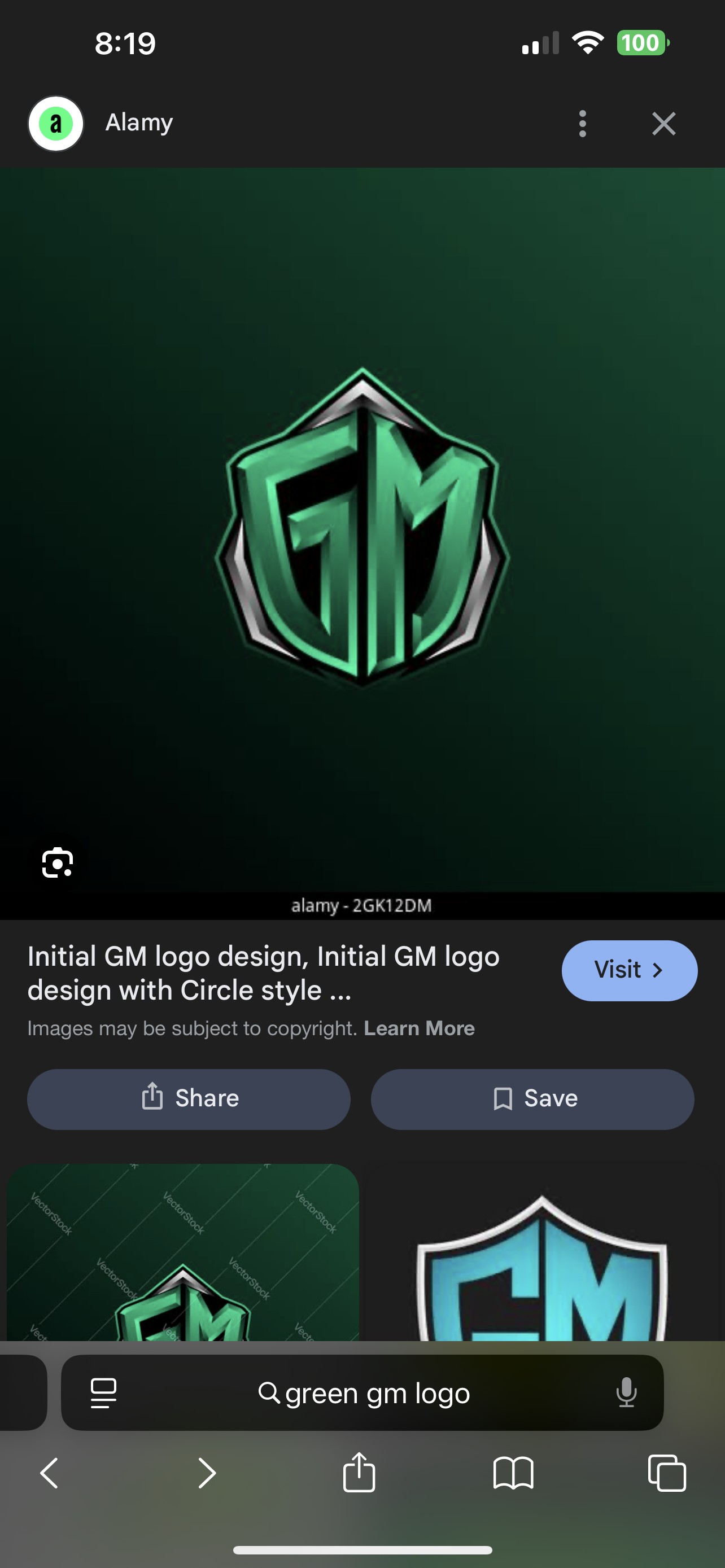
Task: Navigate forward using the chevron
Action: (207, 1474)
